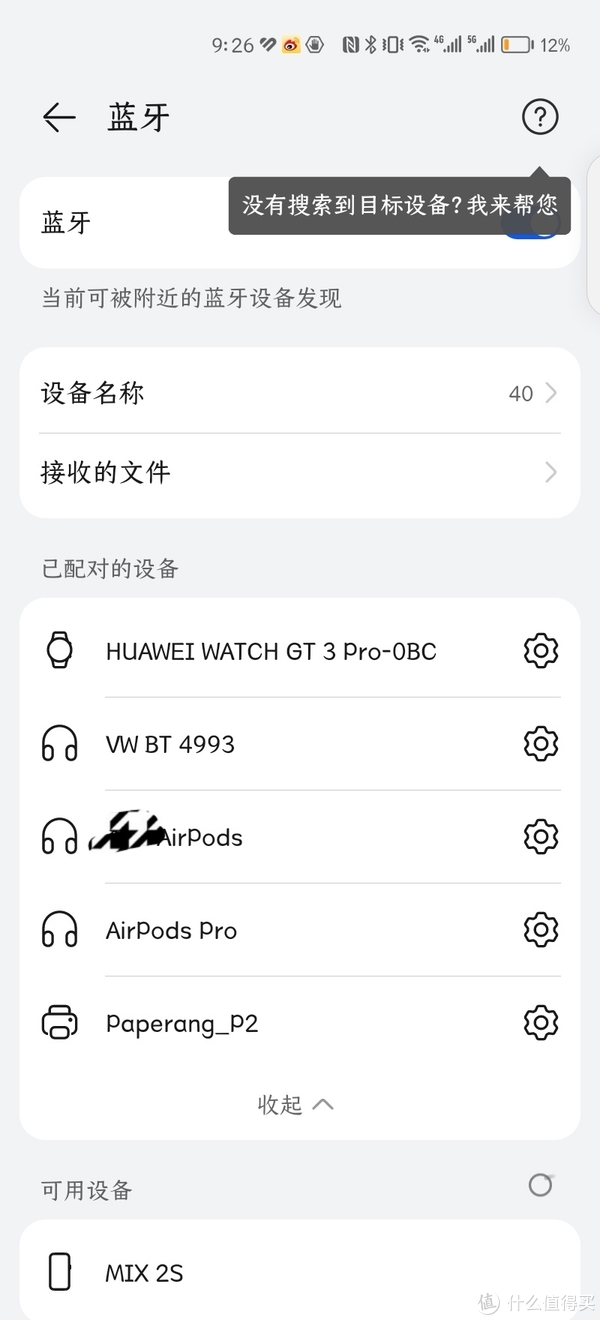Screen dimensions: 600x1320
Task: Open 接收的文件
Action: pos(300,472)
